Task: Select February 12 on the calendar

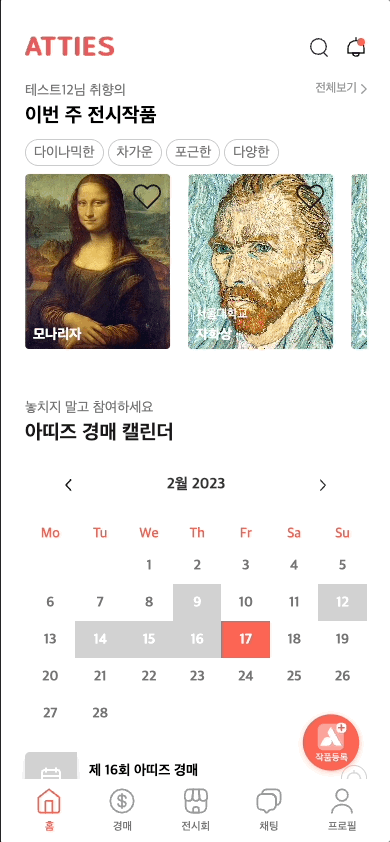Action: 343,602
